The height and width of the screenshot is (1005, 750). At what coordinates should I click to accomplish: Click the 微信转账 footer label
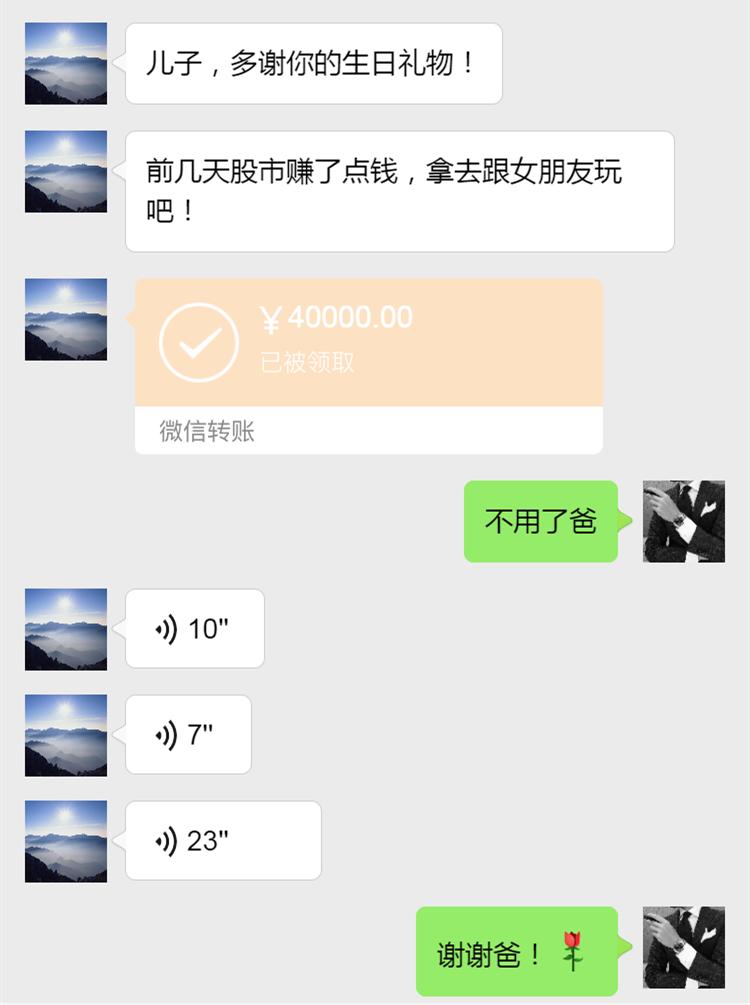pyautogui.click(x=204, y=430)
